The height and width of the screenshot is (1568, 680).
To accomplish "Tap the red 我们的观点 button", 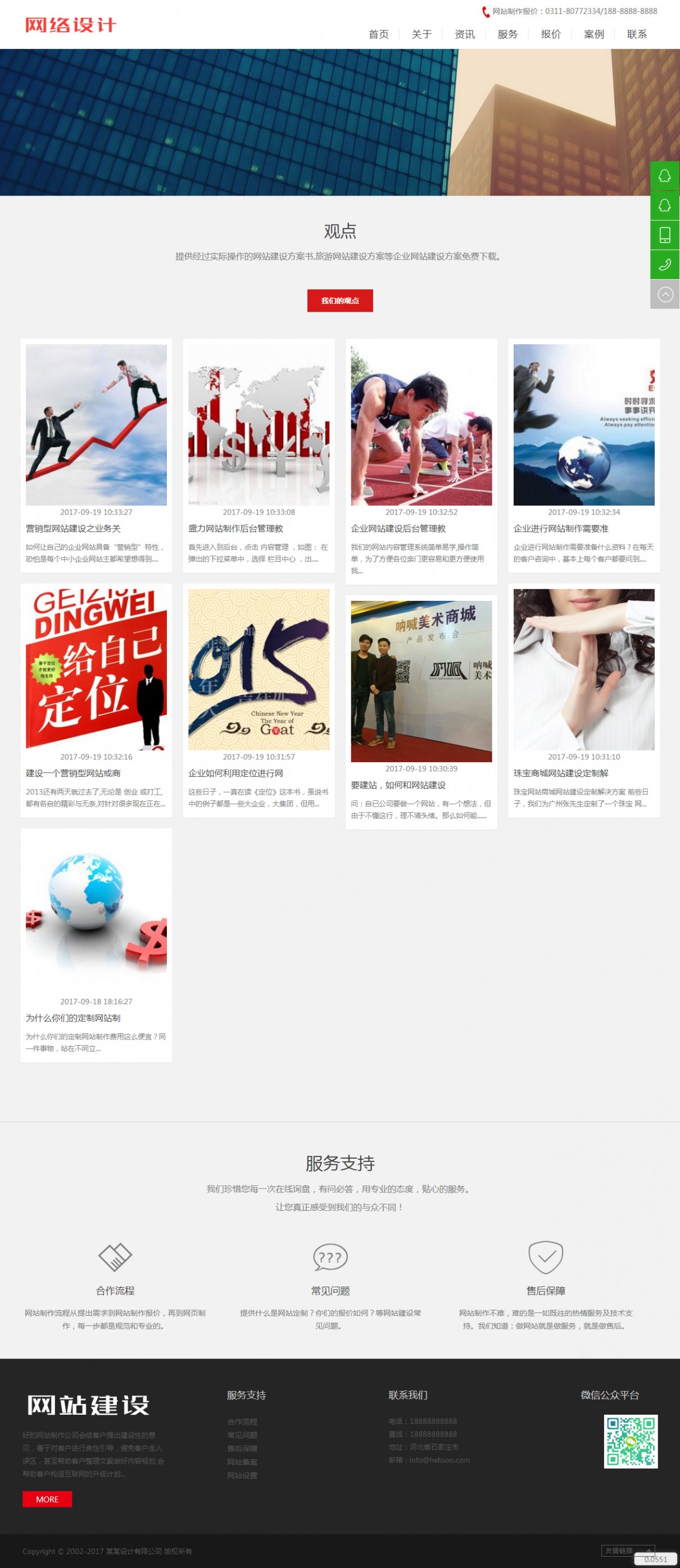I will click(x=339, y=300).
